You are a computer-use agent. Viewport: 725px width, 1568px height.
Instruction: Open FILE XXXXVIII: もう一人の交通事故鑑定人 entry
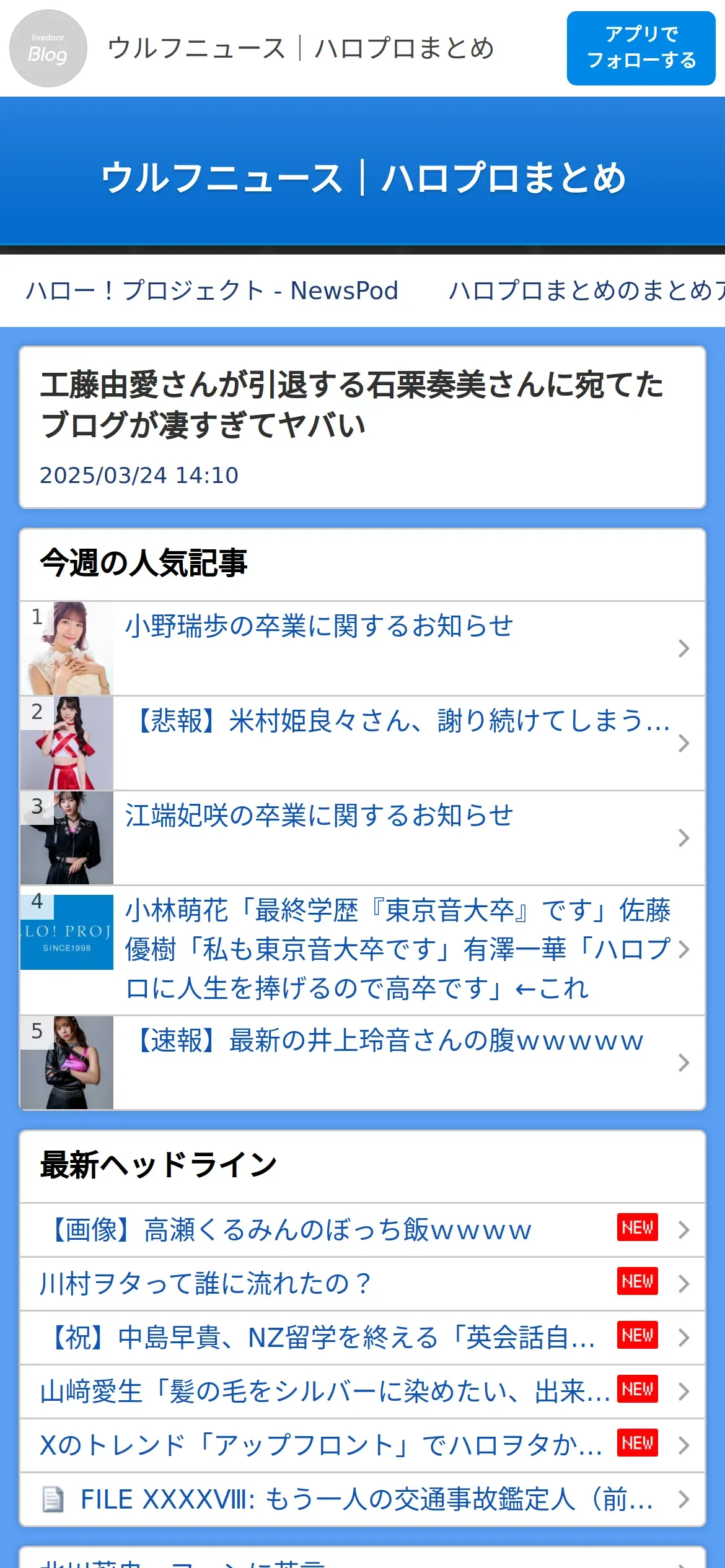pyautogui.click(x=366, y=1499)
